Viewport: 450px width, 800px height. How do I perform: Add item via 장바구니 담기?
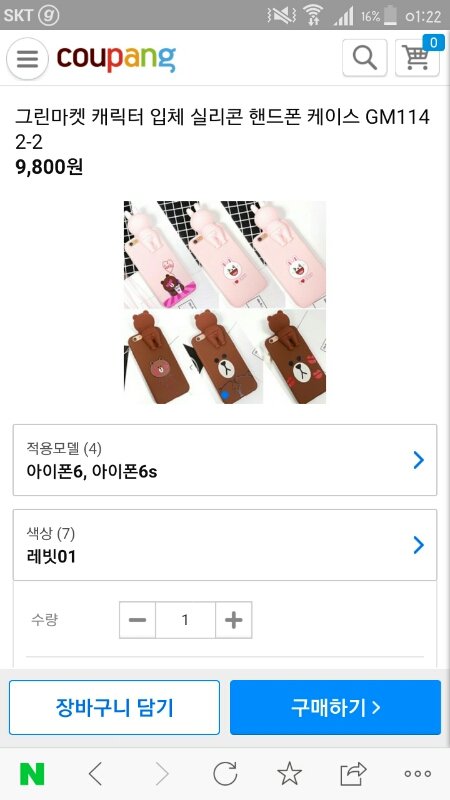click(114, 707)
